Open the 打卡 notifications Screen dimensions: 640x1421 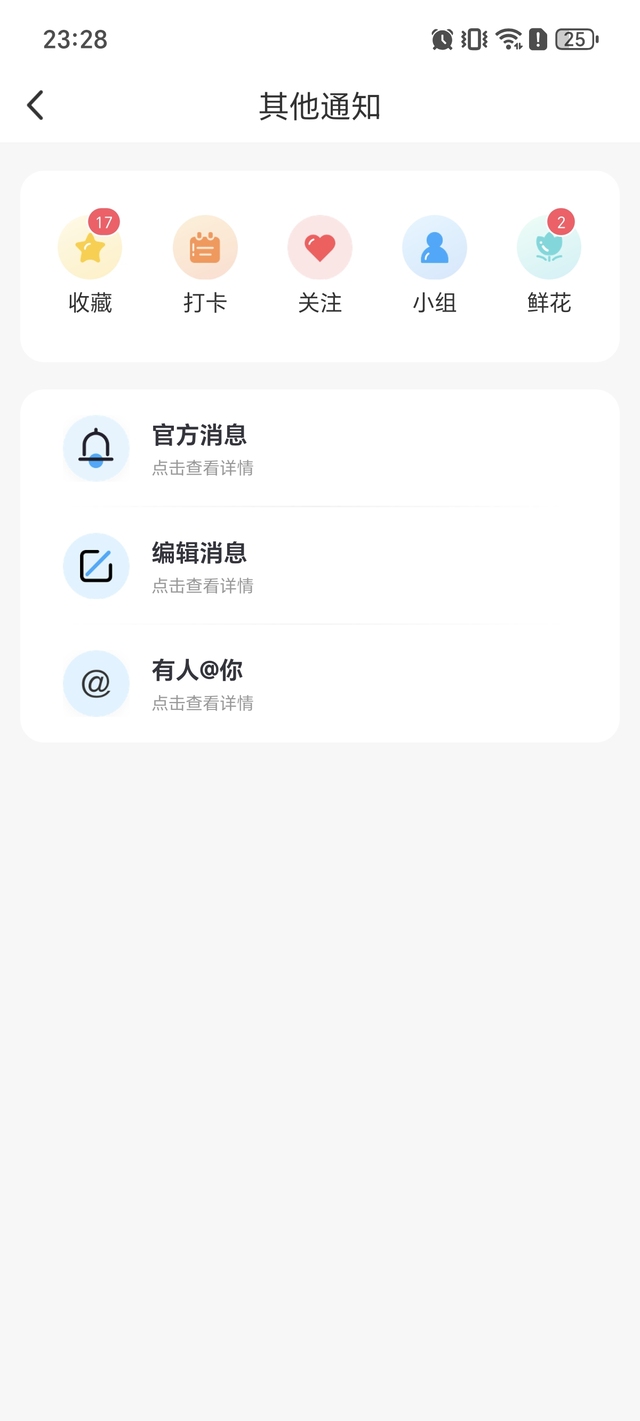205,264
